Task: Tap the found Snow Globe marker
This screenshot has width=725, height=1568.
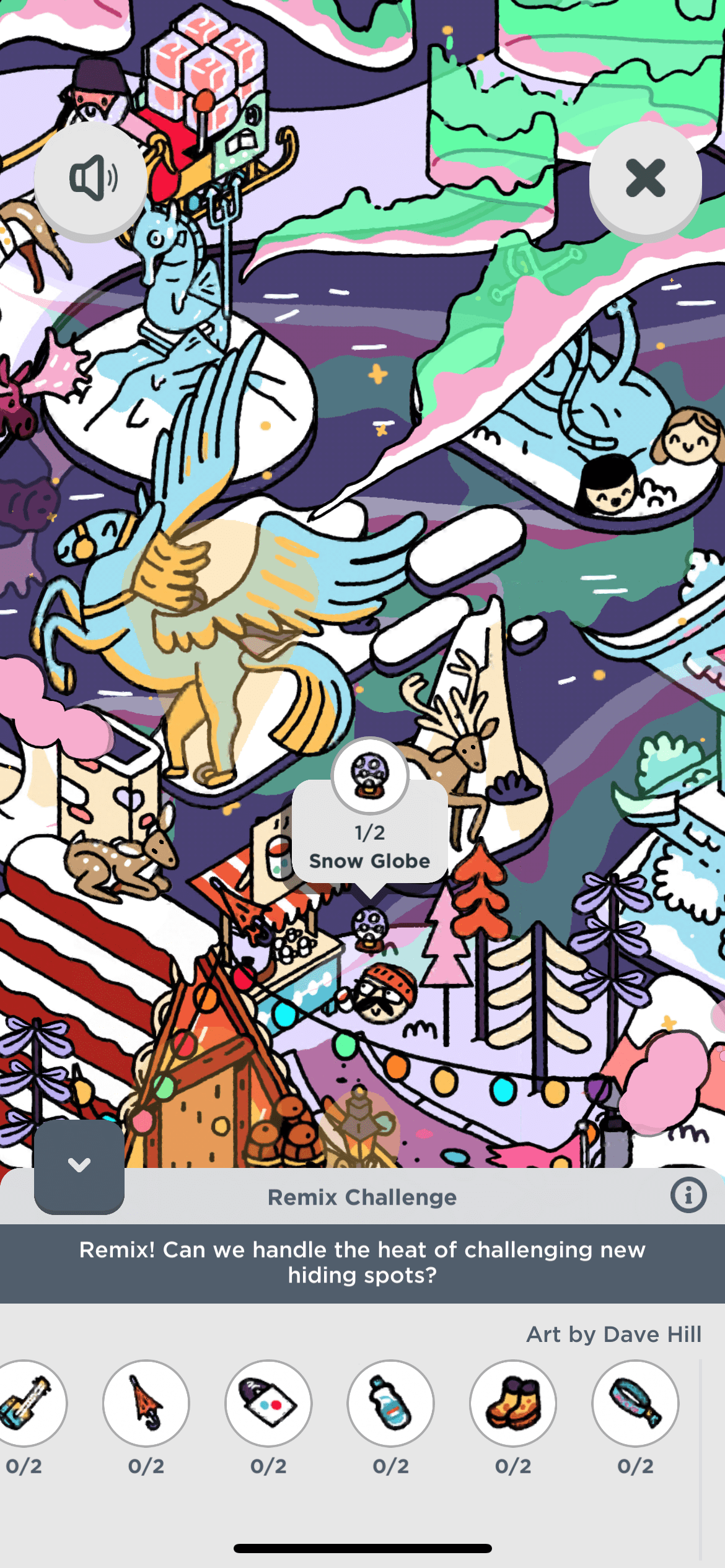Action: (x=369, y=928)
